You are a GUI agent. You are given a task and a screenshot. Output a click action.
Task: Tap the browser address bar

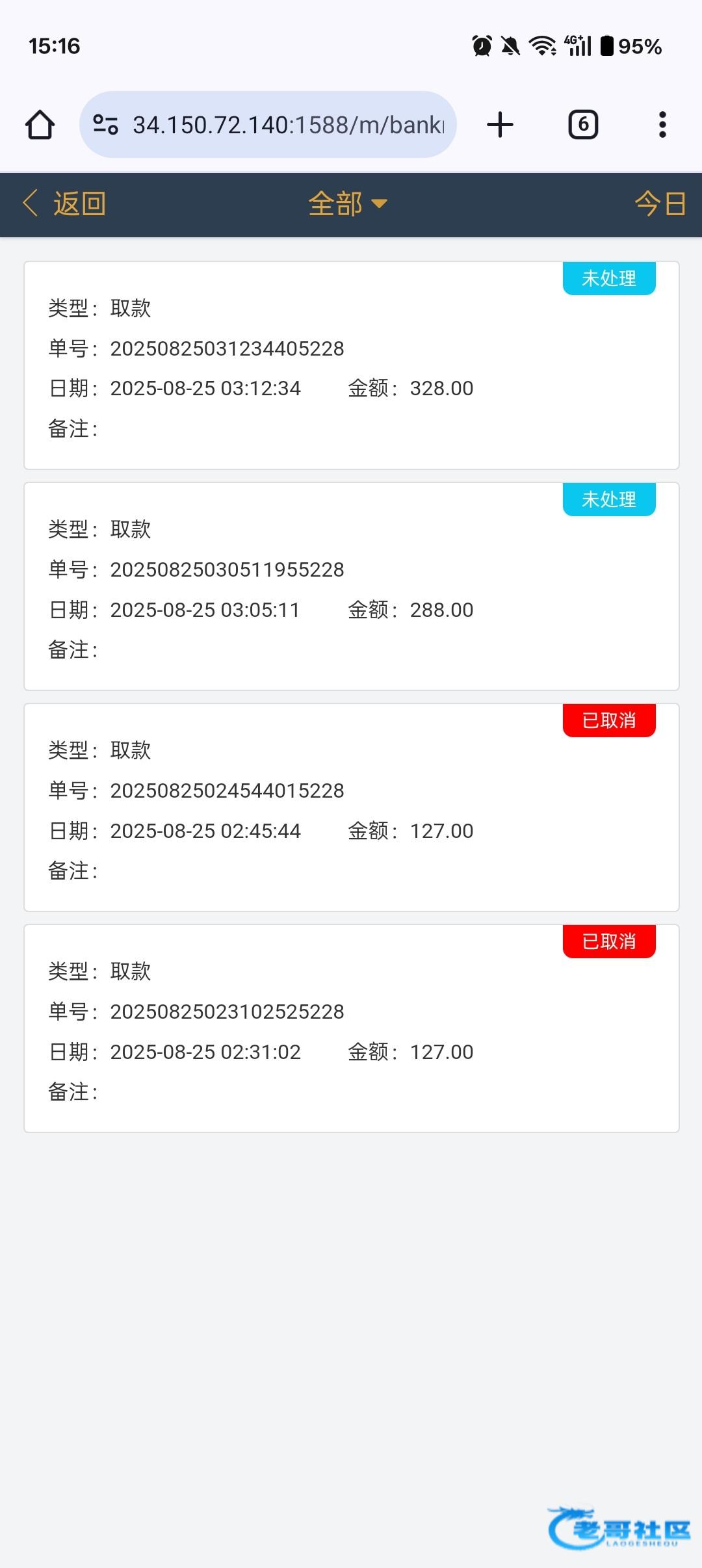tap(268, 125)
